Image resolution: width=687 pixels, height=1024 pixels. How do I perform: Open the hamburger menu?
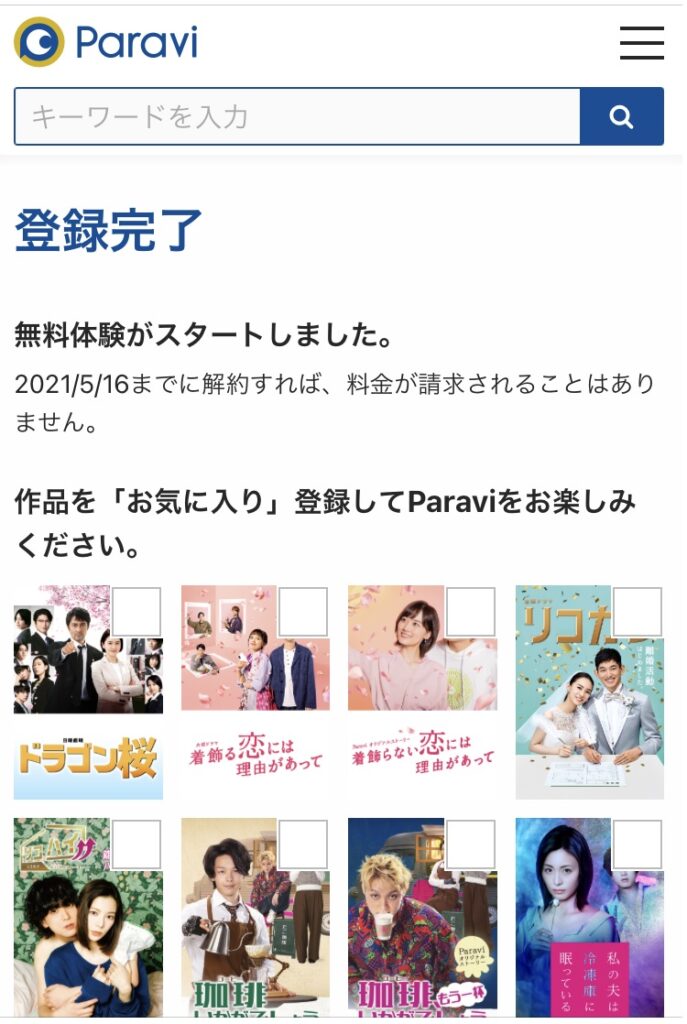pyautogui.click(x=641, y=43)
